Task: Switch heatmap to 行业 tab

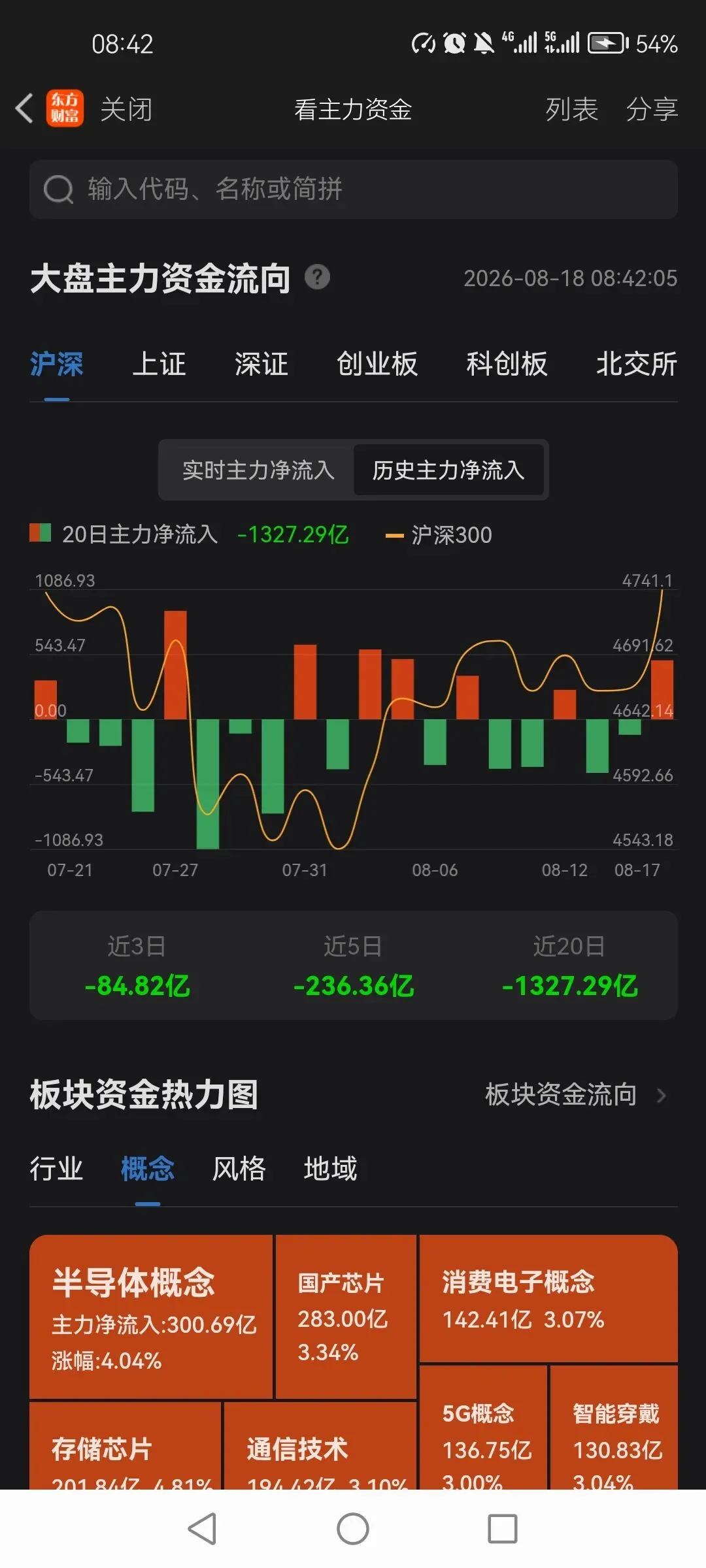Action: (x=56, y=1168)
